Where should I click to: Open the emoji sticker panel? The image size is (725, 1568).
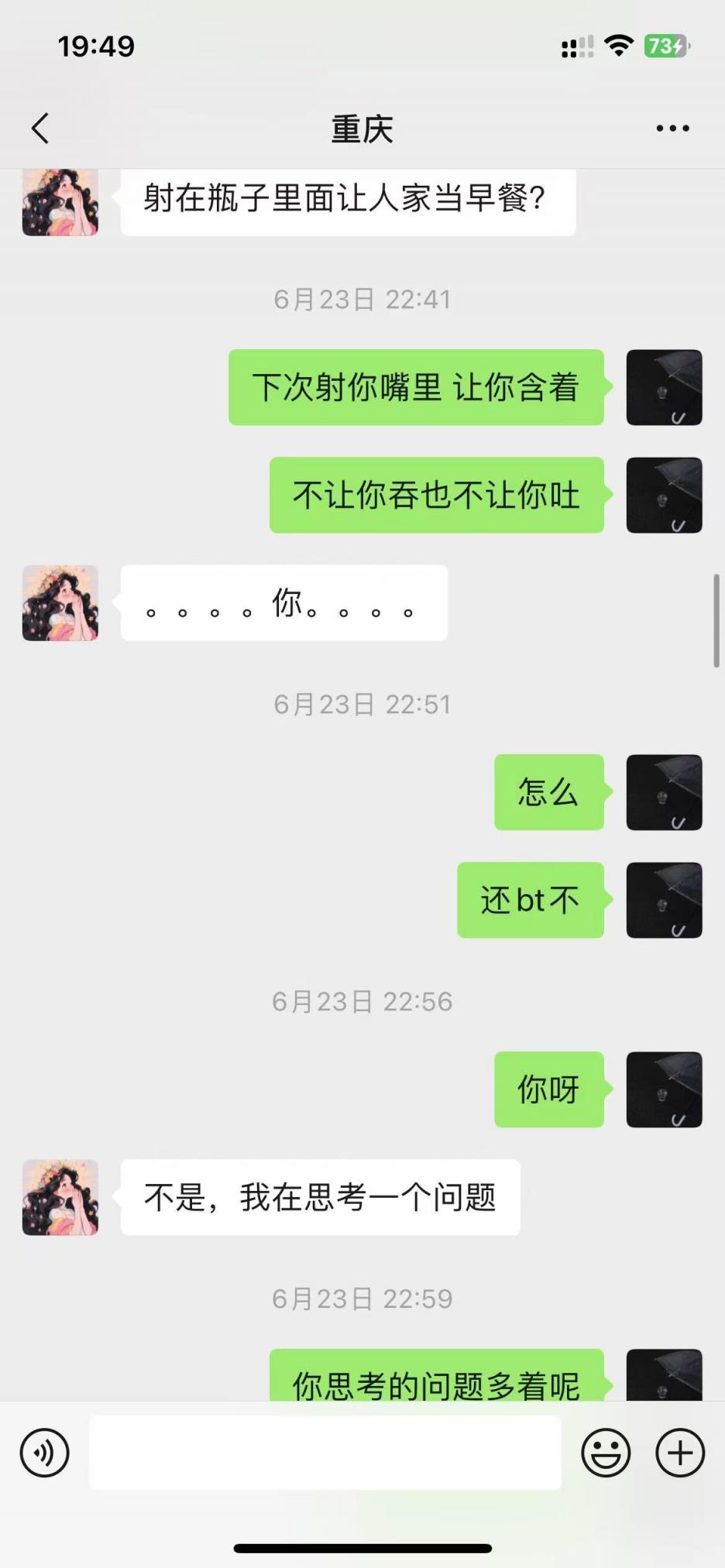606,1453
